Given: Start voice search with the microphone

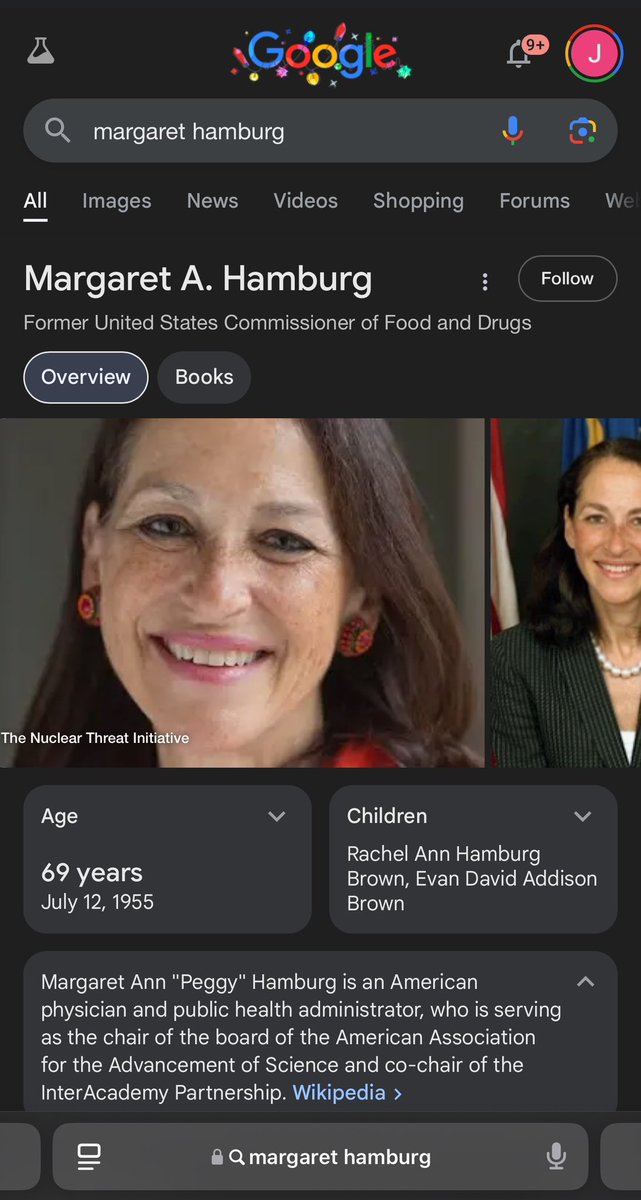Looking at the screenshot, I should pyautogui.click(x=512, y=131).
